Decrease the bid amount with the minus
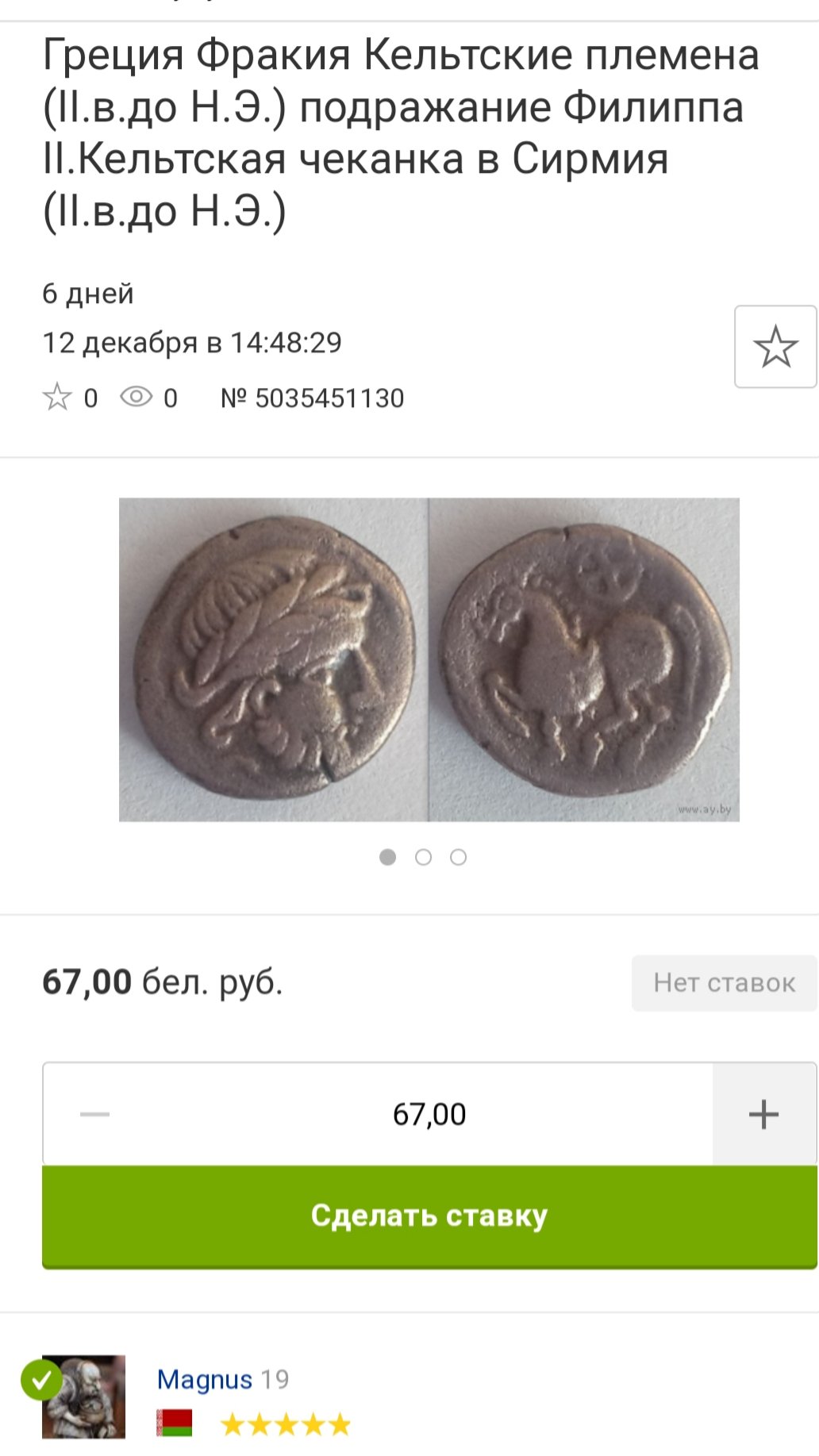This screenshot has height=1456, width=819. pyautogui.click(x=95, y=1114)
